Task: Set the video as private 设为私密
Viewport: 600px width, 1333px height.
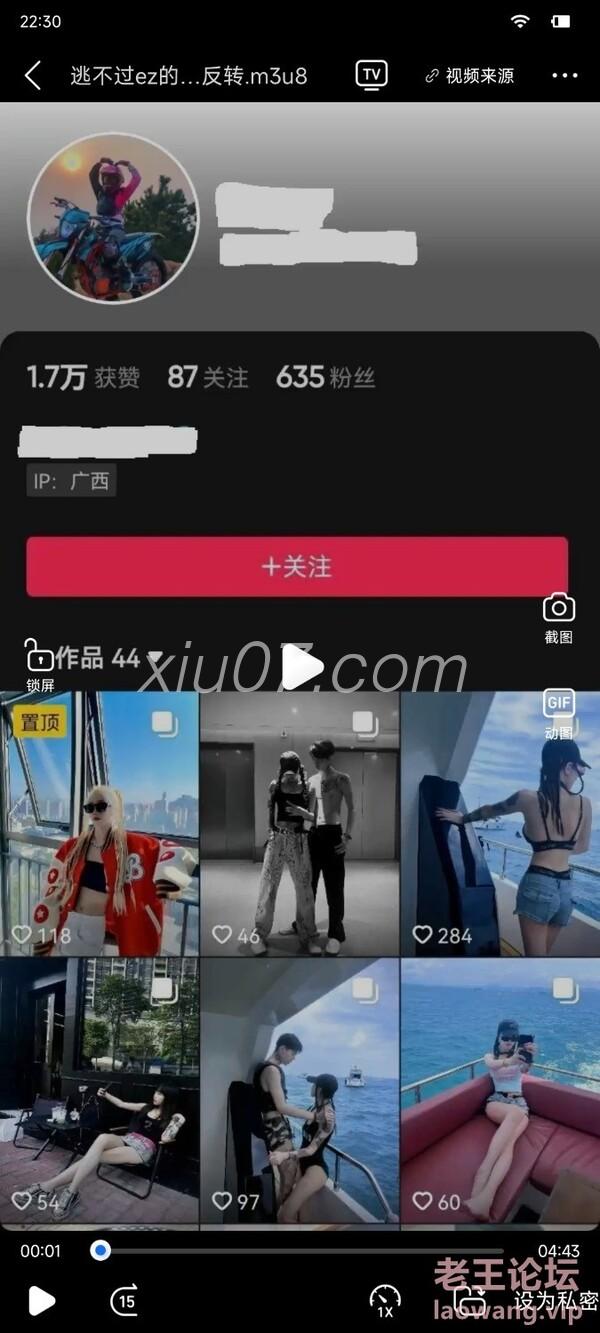Action: tap(530, 1300)
